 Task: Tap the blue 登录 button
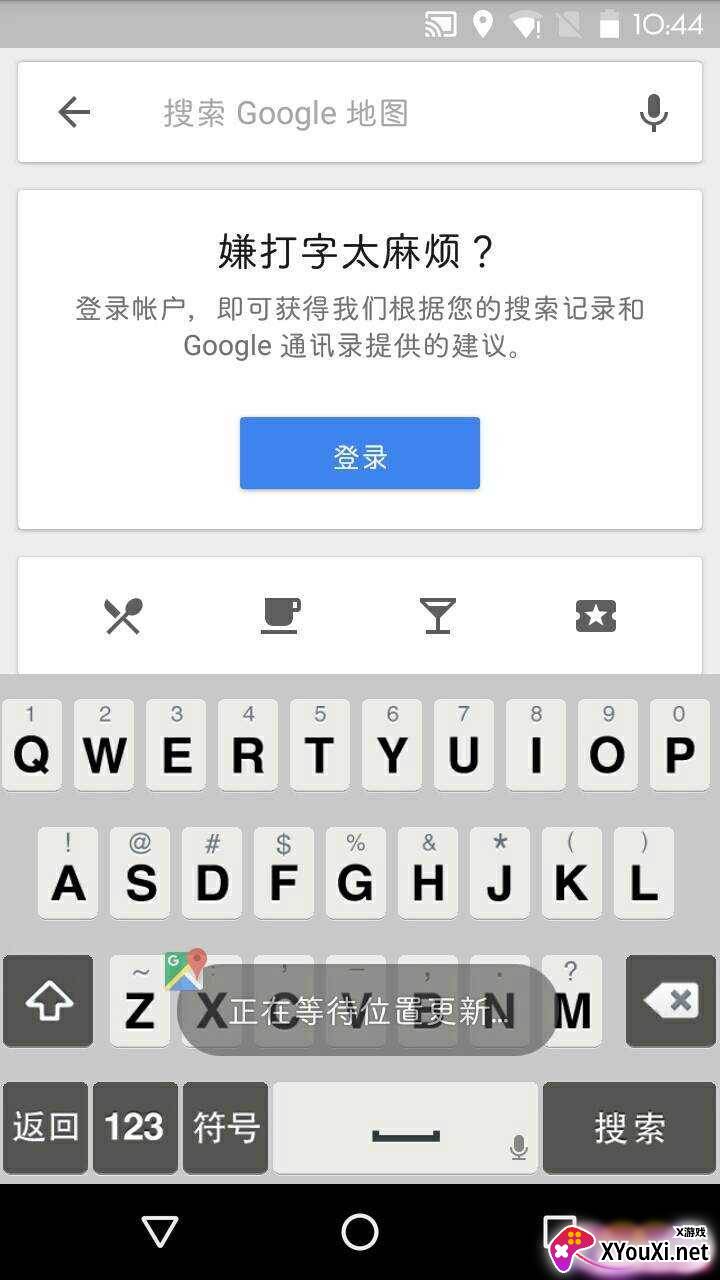[360, 454]
